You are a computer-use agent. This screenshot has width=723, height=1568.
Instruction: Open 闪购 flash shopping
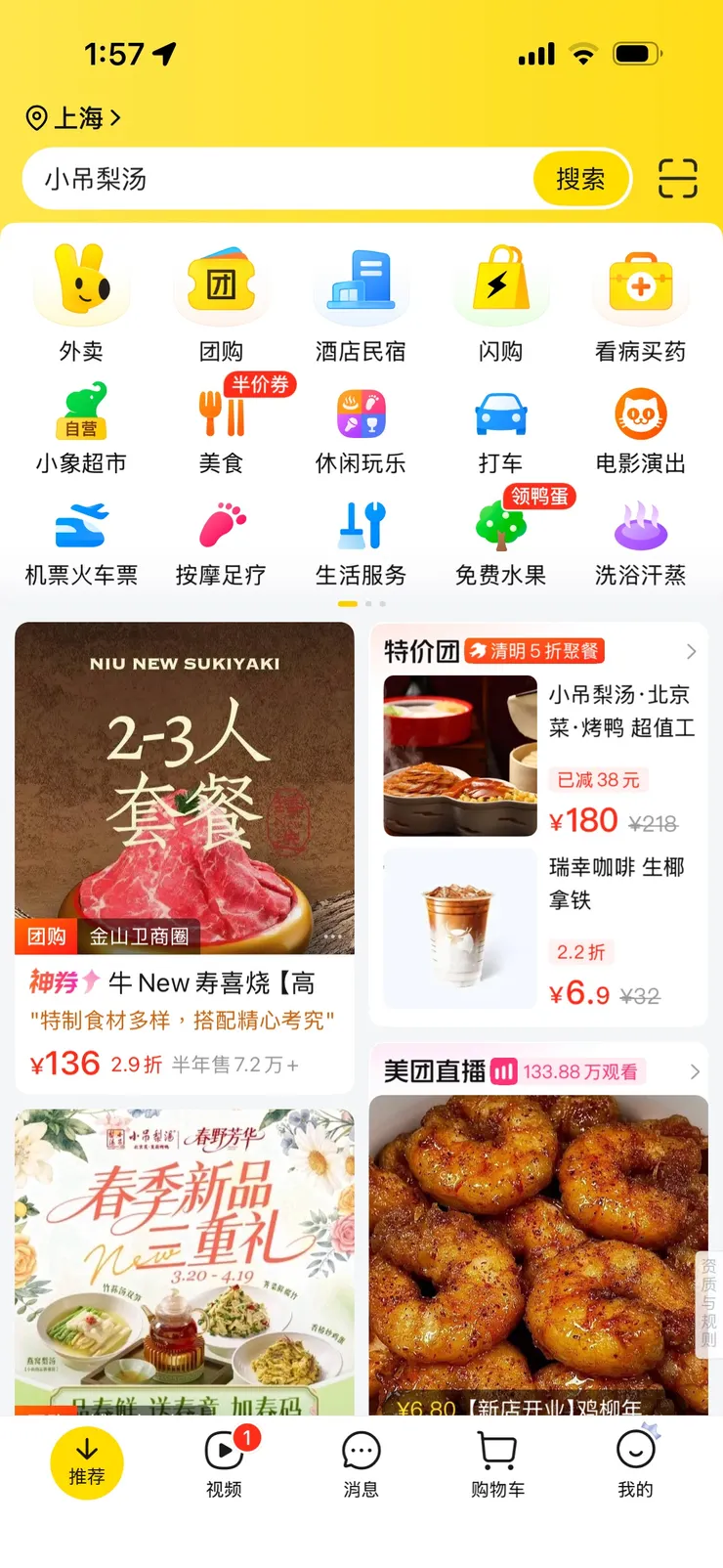tap(500, 304)
